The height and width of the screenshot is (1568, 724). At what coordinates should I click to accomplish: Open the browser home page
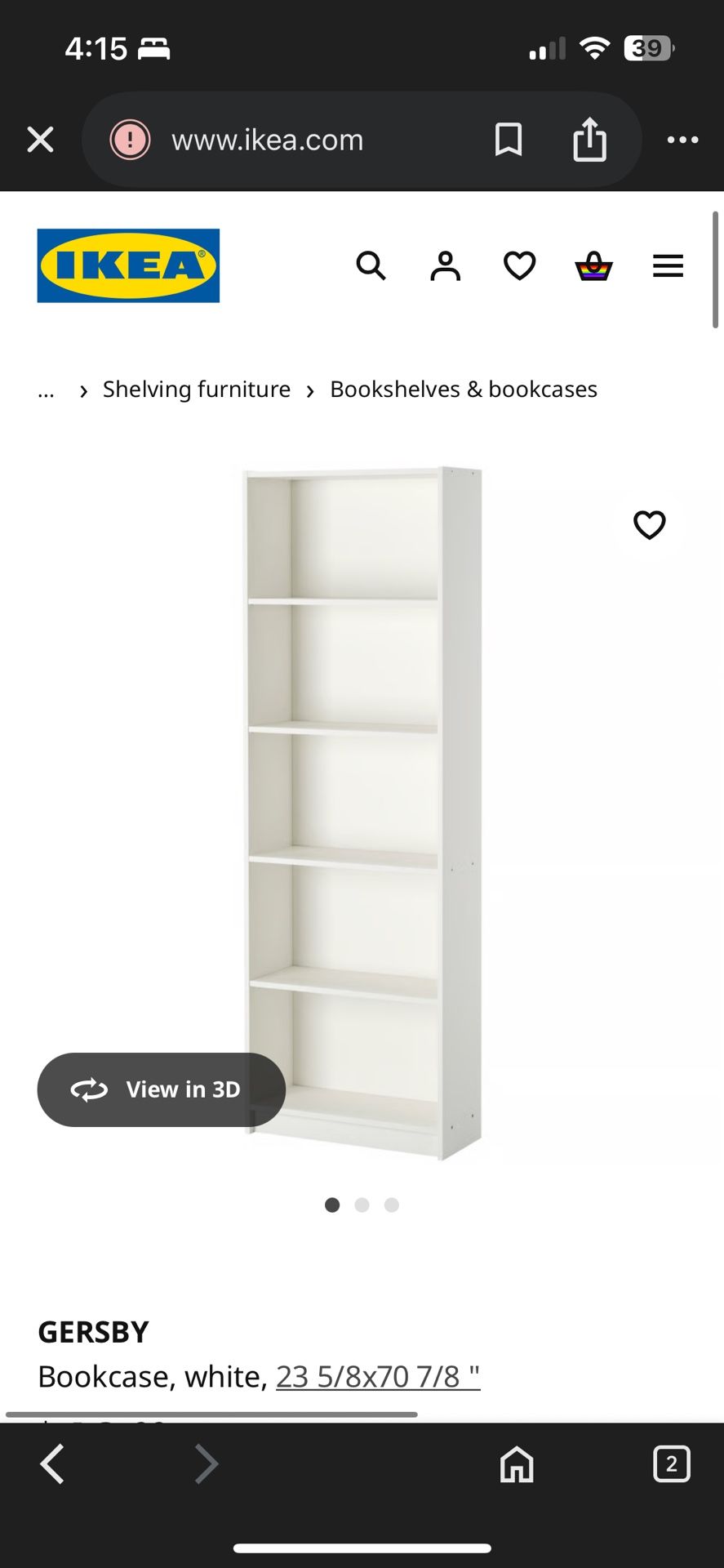point(516,1463)
